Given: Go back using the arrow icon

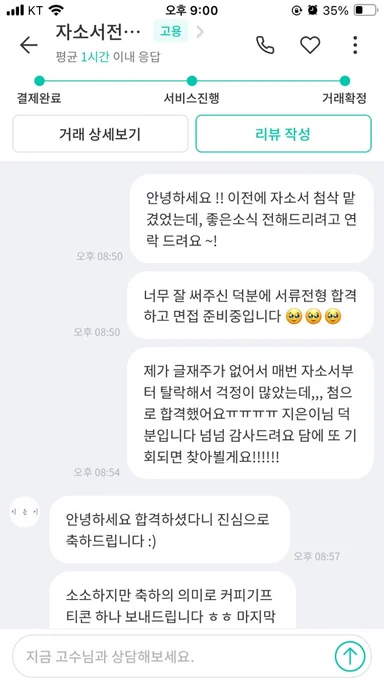Looking at the screenshot, I should click(29, 45).
